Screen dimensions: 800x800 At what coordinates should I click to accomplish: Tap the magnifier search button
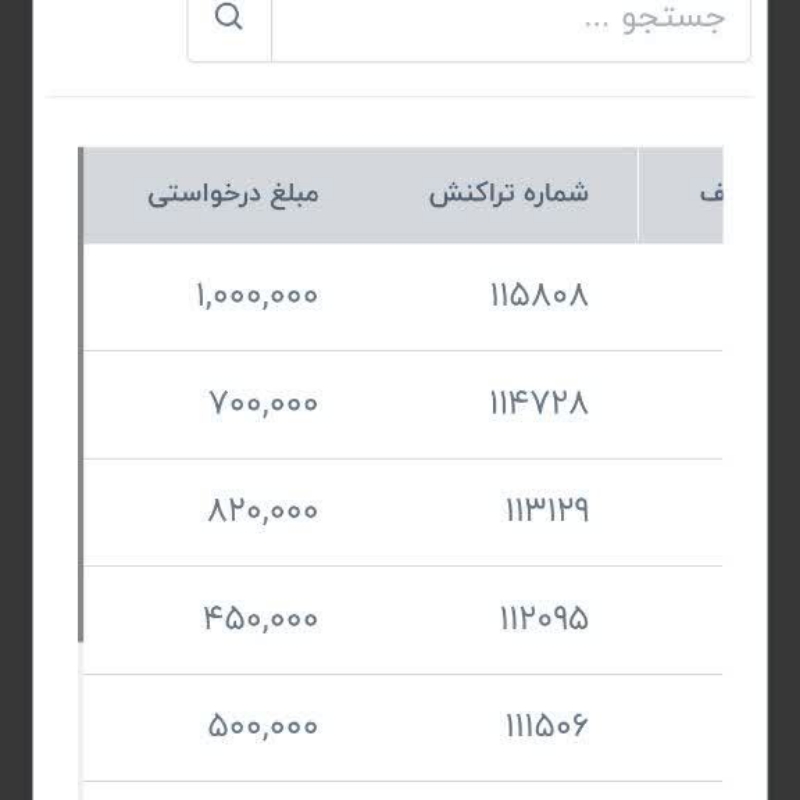[229, 19]
